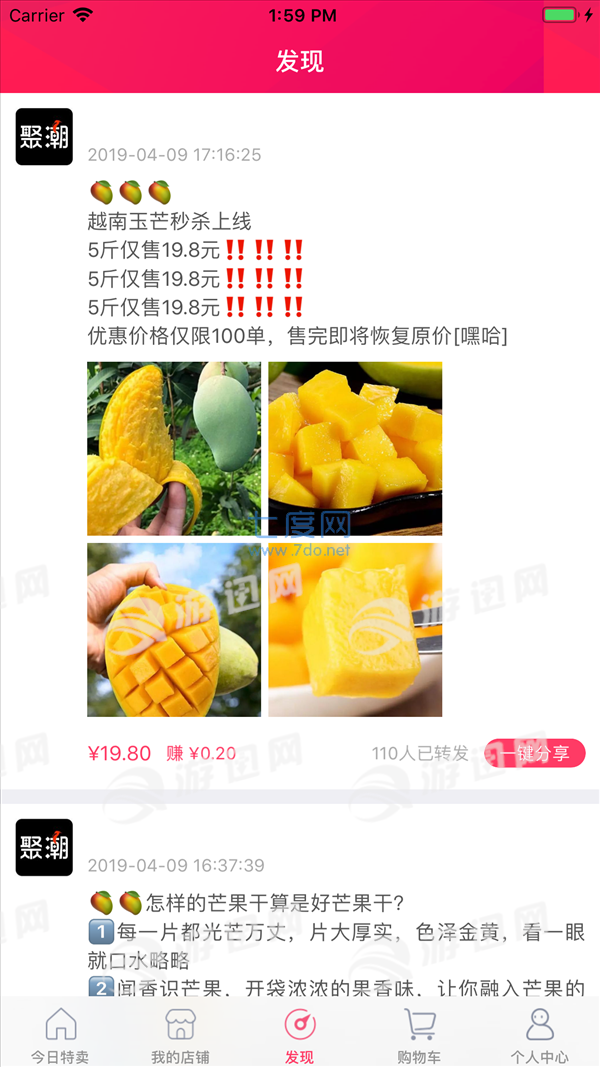The image size is (600, 1067).
Task: Tap 一键分享 on the mango post
Action: coord(535,753)
